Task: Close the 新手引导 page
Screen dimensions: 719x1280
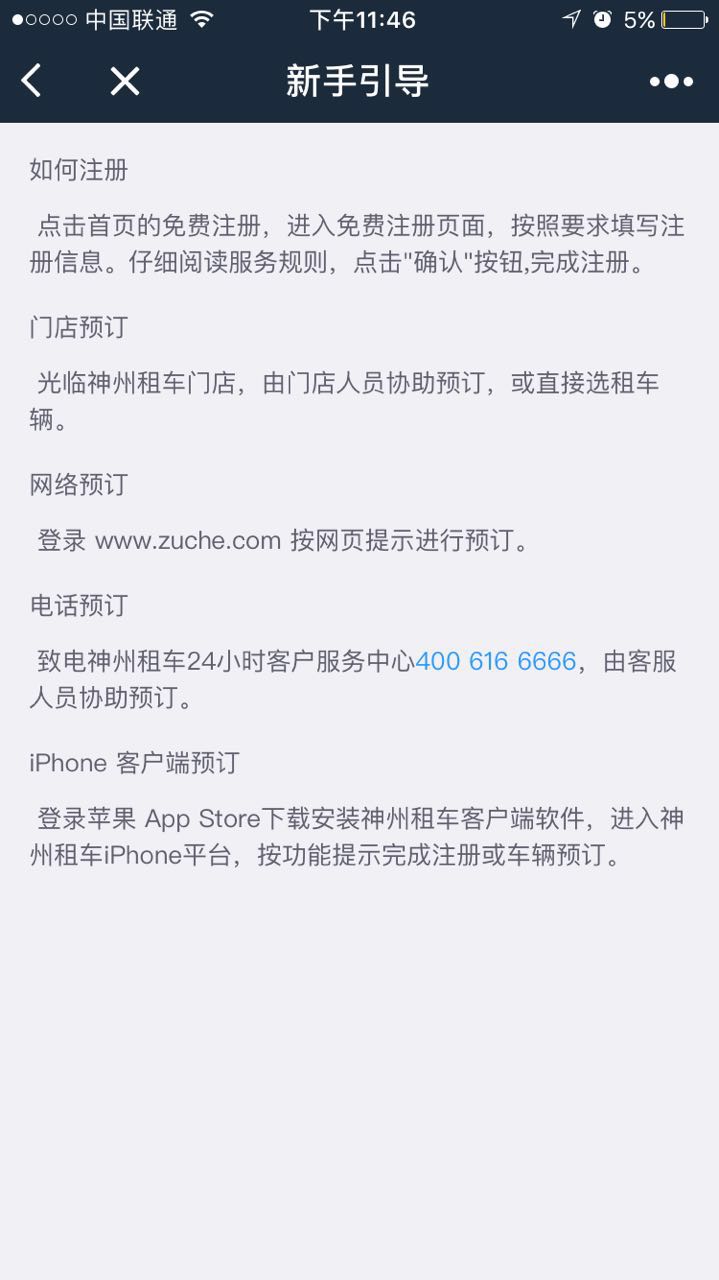Action: click(124, 81)
